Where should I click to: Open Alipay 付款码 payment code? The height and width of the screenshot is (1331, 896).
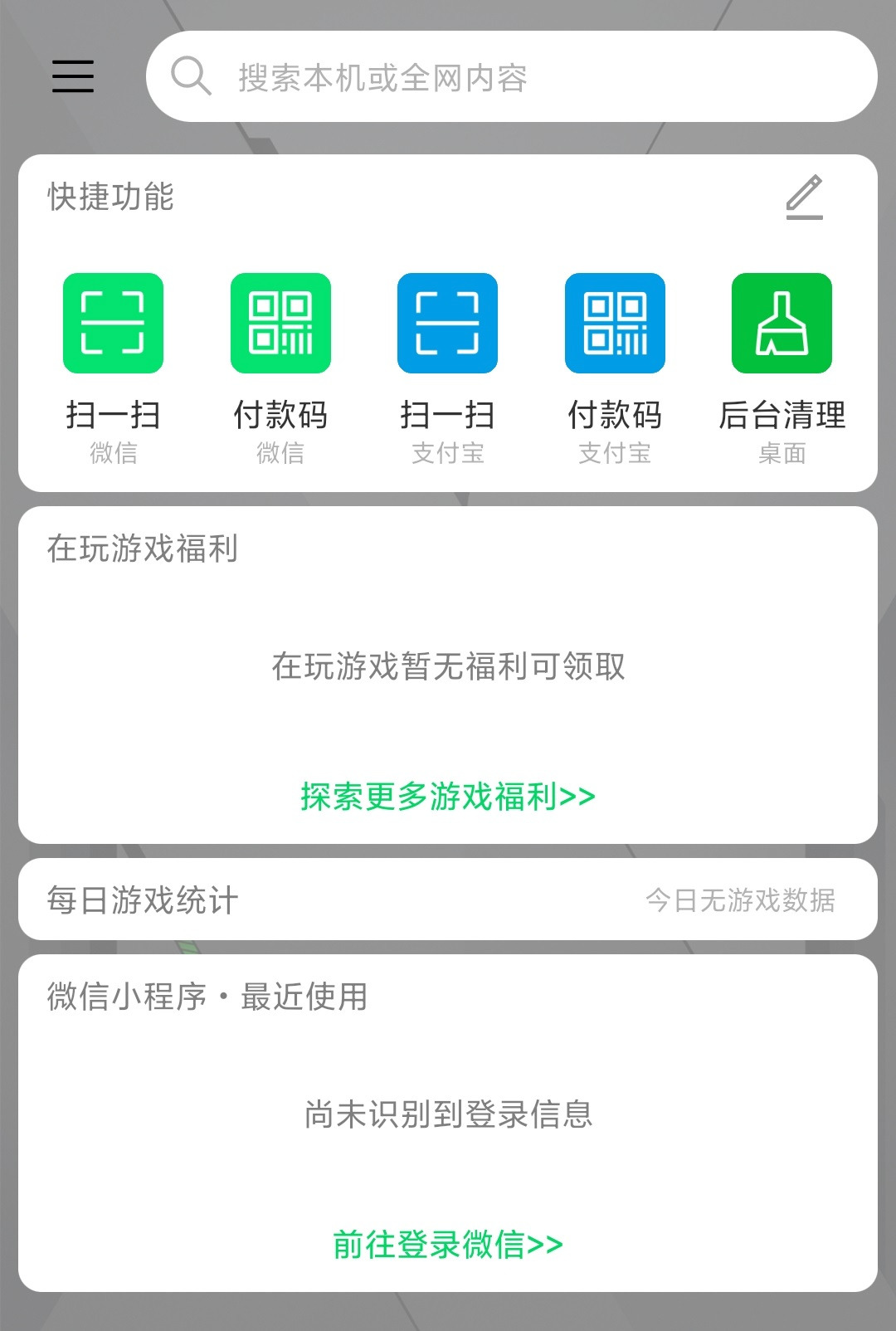615,324
